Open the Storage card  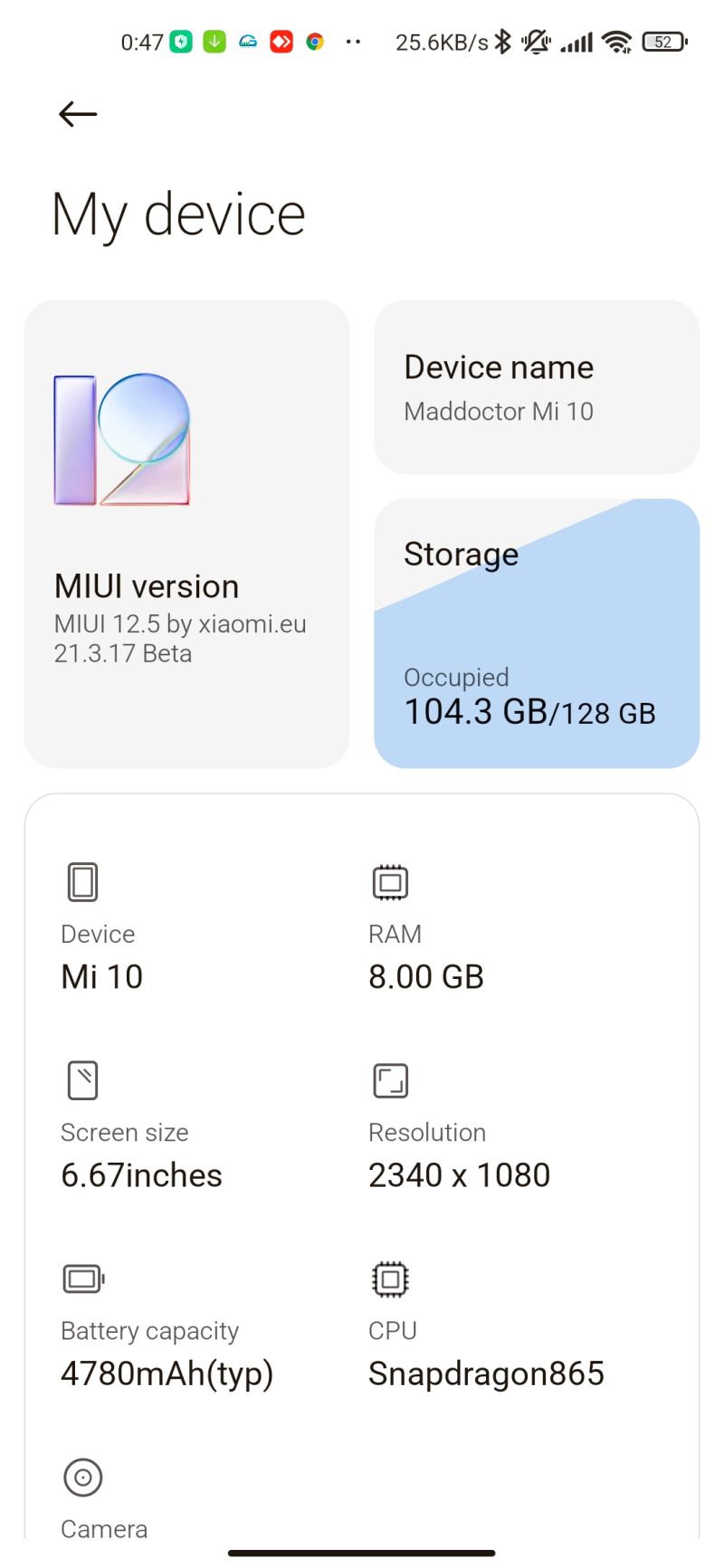coord(536,633)
